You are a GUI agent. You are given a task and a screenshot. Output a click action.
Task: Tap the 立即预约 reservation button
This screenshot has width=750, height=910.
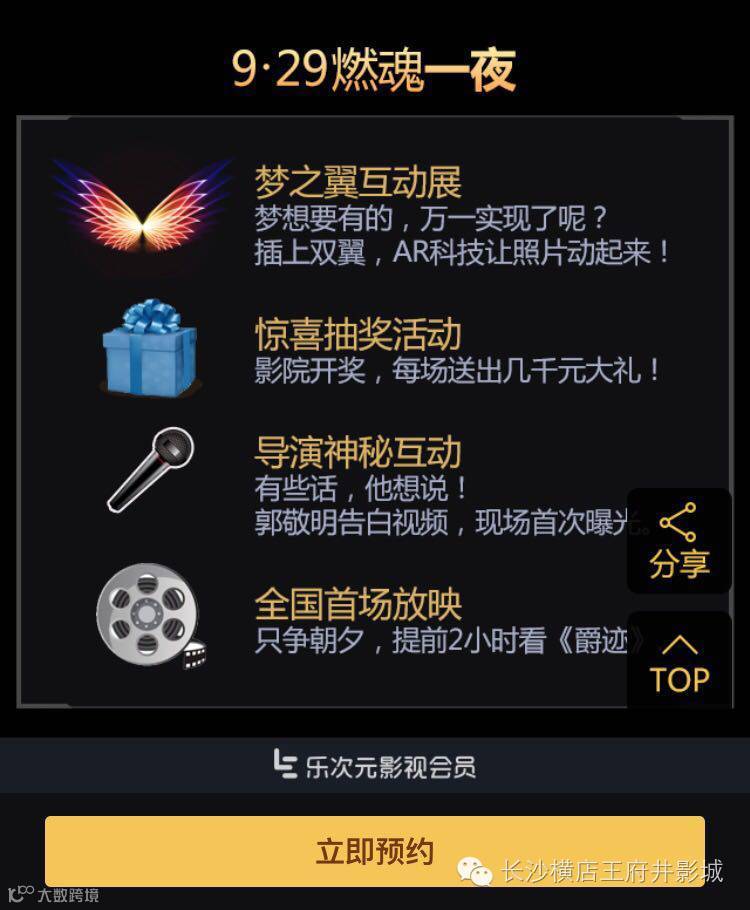375,851
